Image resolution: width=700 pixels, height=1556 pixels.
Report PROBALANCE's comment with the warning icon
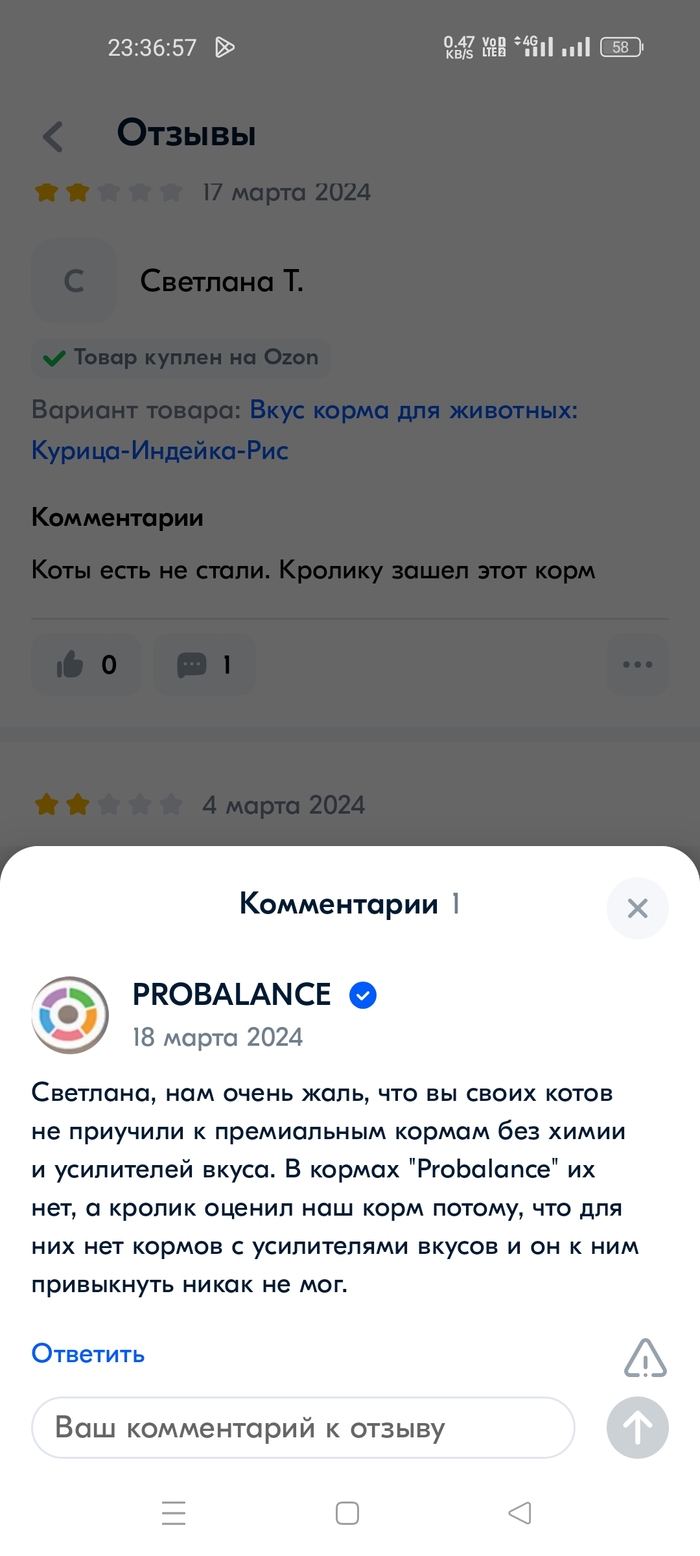[645, 1358]
